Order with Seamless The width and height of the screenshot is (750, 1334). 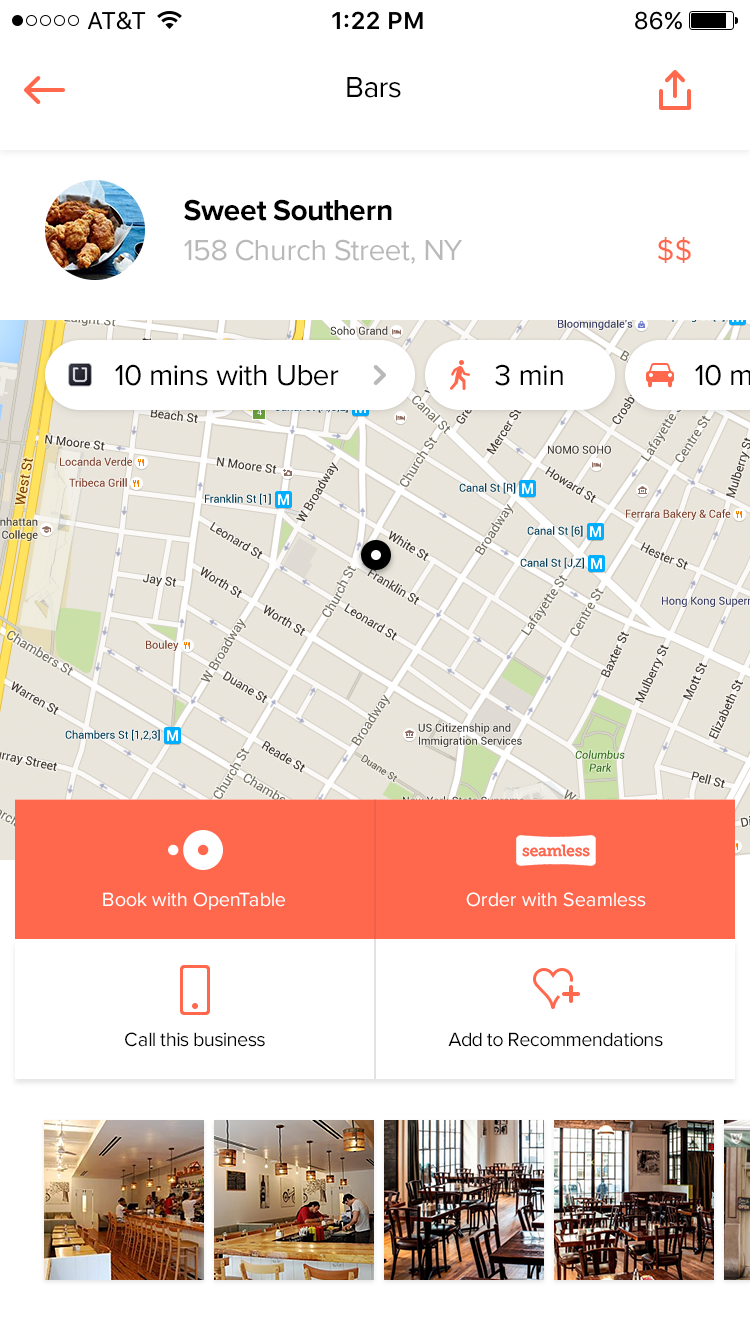(555, 869)
